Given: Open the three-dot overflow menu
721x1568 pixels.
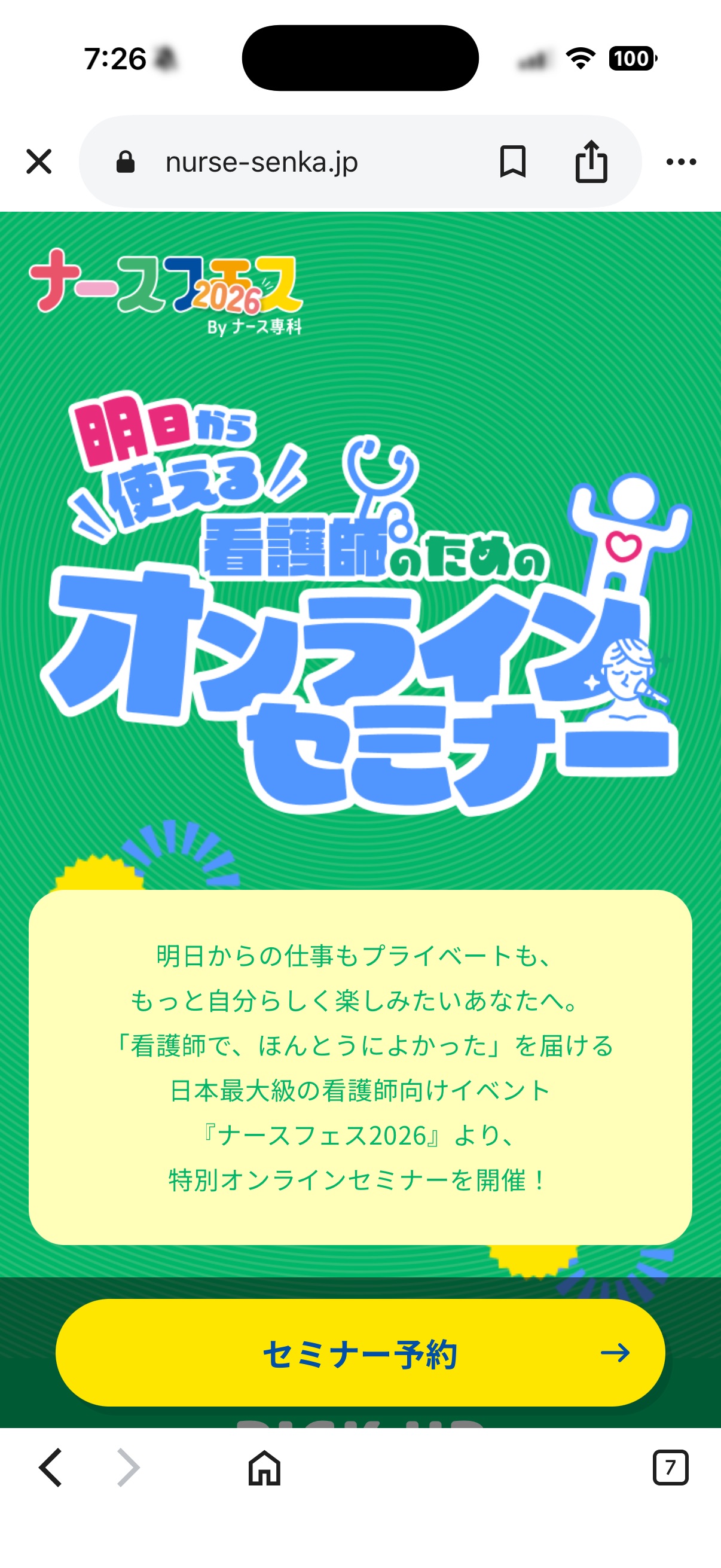Looking at the screenshot, I should tap(681, 162).
